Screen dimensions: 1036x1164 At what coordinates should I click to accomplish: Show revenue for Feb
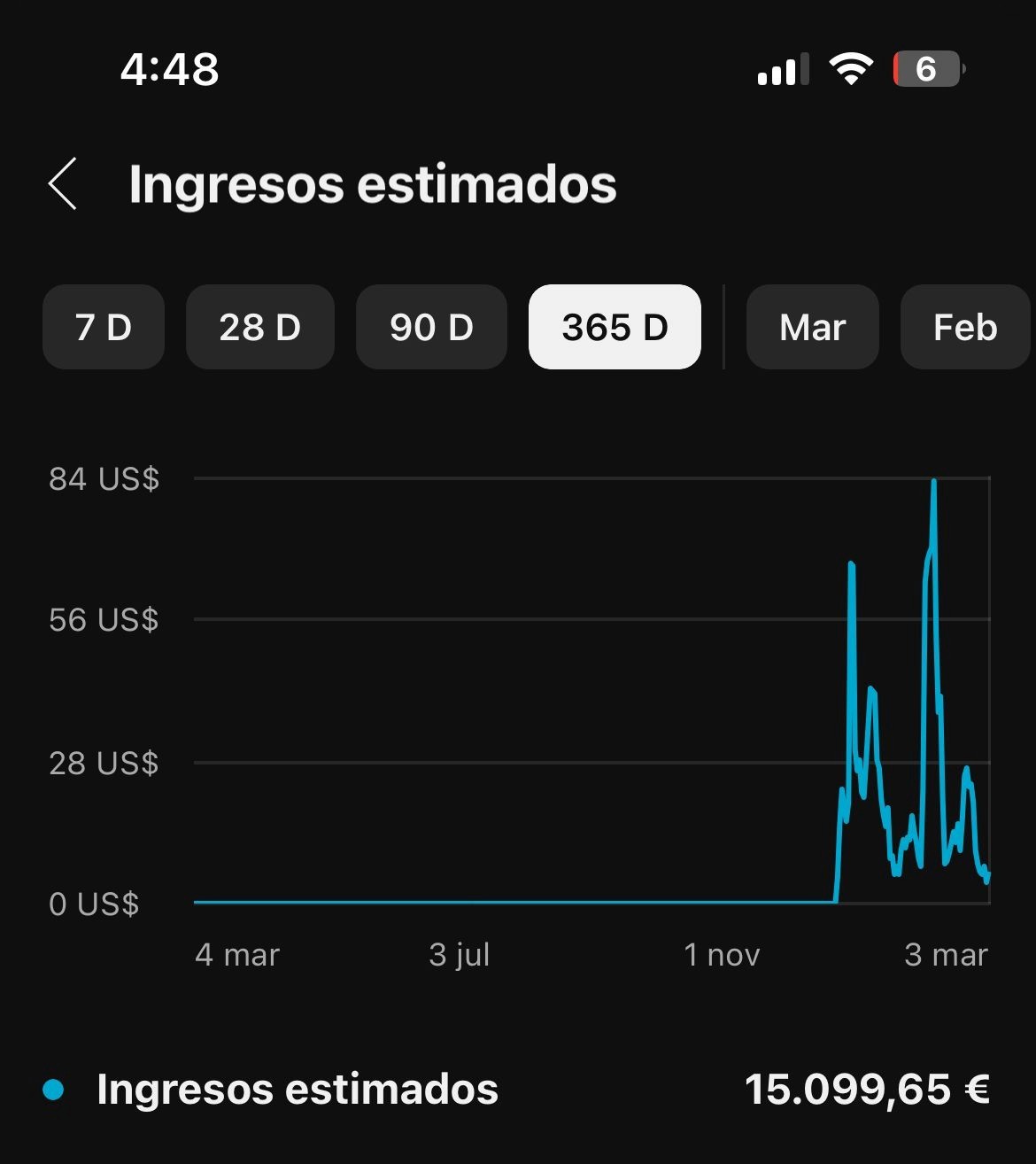[x=966, y=327]
